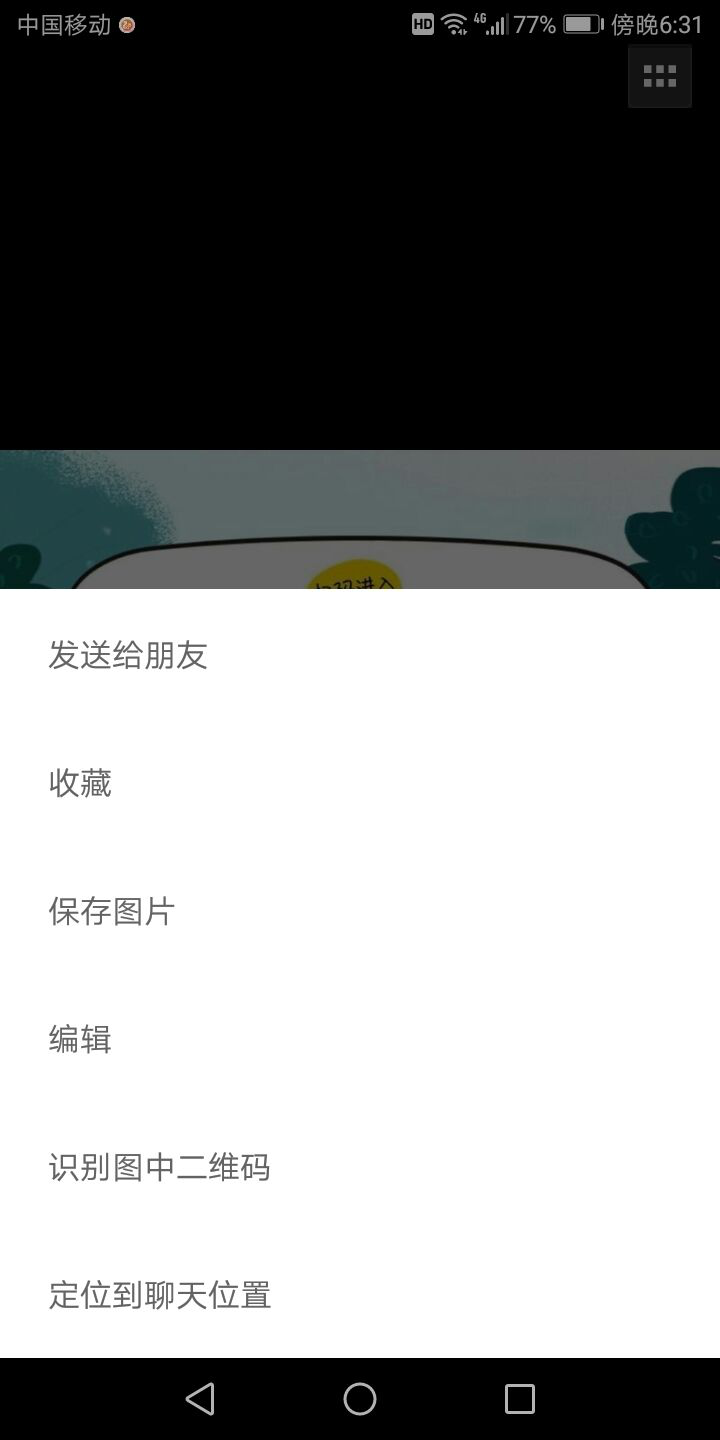Select 发送给朋友 option
Image resolution: width=720 pixels, height=1440 pixels.
(128, 655)
